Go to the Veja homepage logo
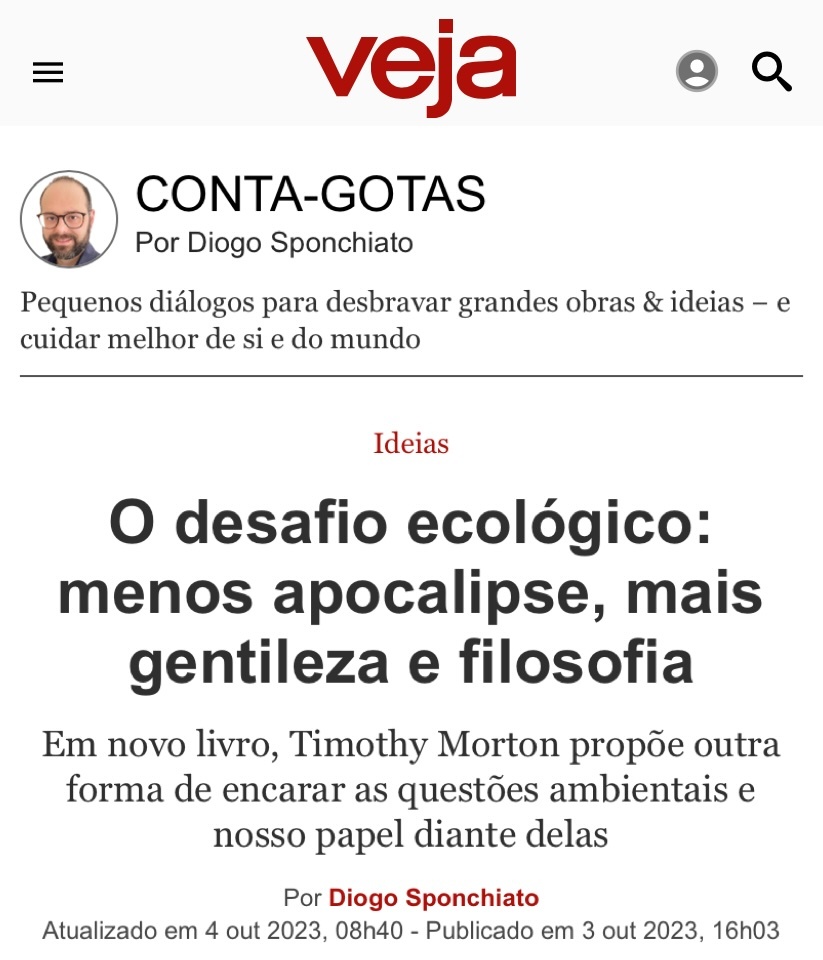 tap(411, 68)
